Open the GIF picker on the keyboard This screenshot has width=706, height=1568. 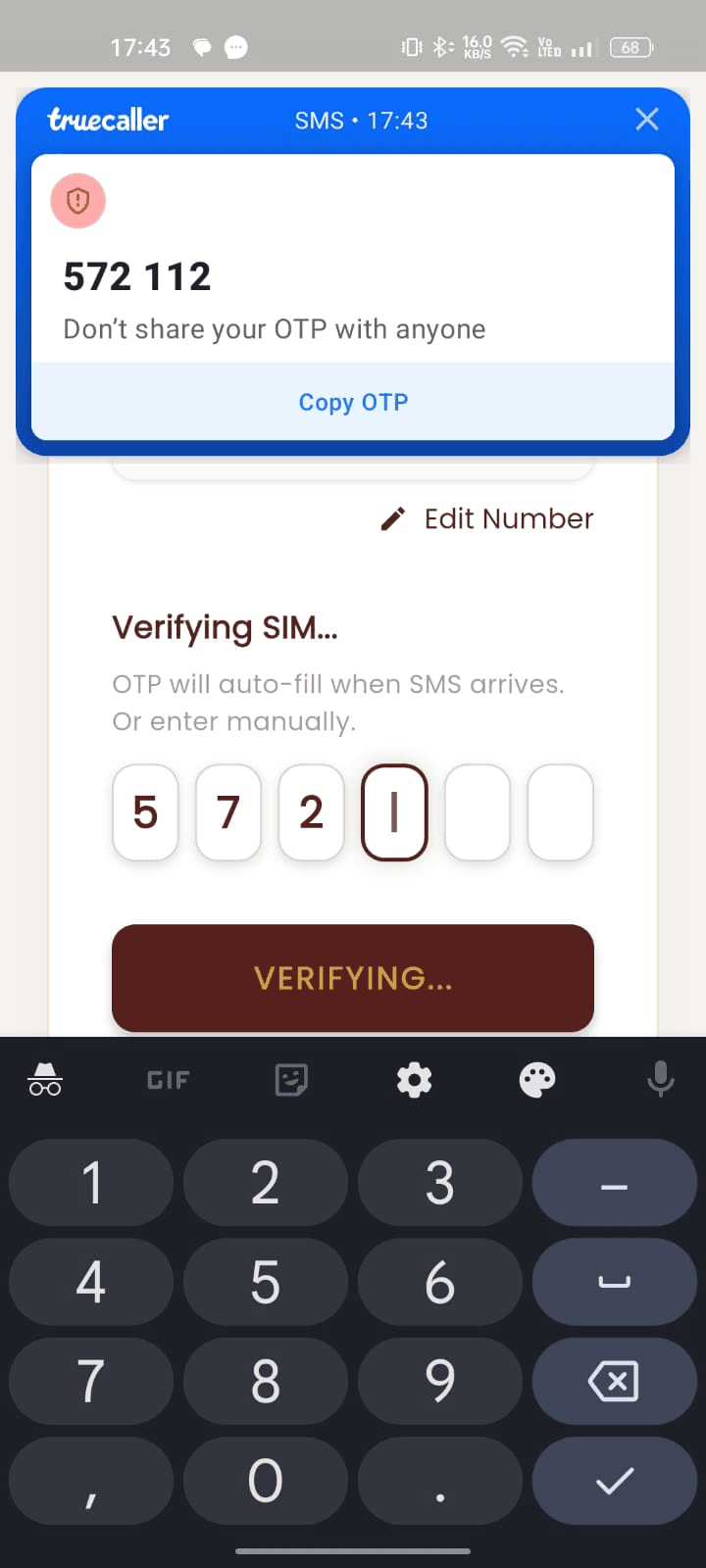(168, 1080)
